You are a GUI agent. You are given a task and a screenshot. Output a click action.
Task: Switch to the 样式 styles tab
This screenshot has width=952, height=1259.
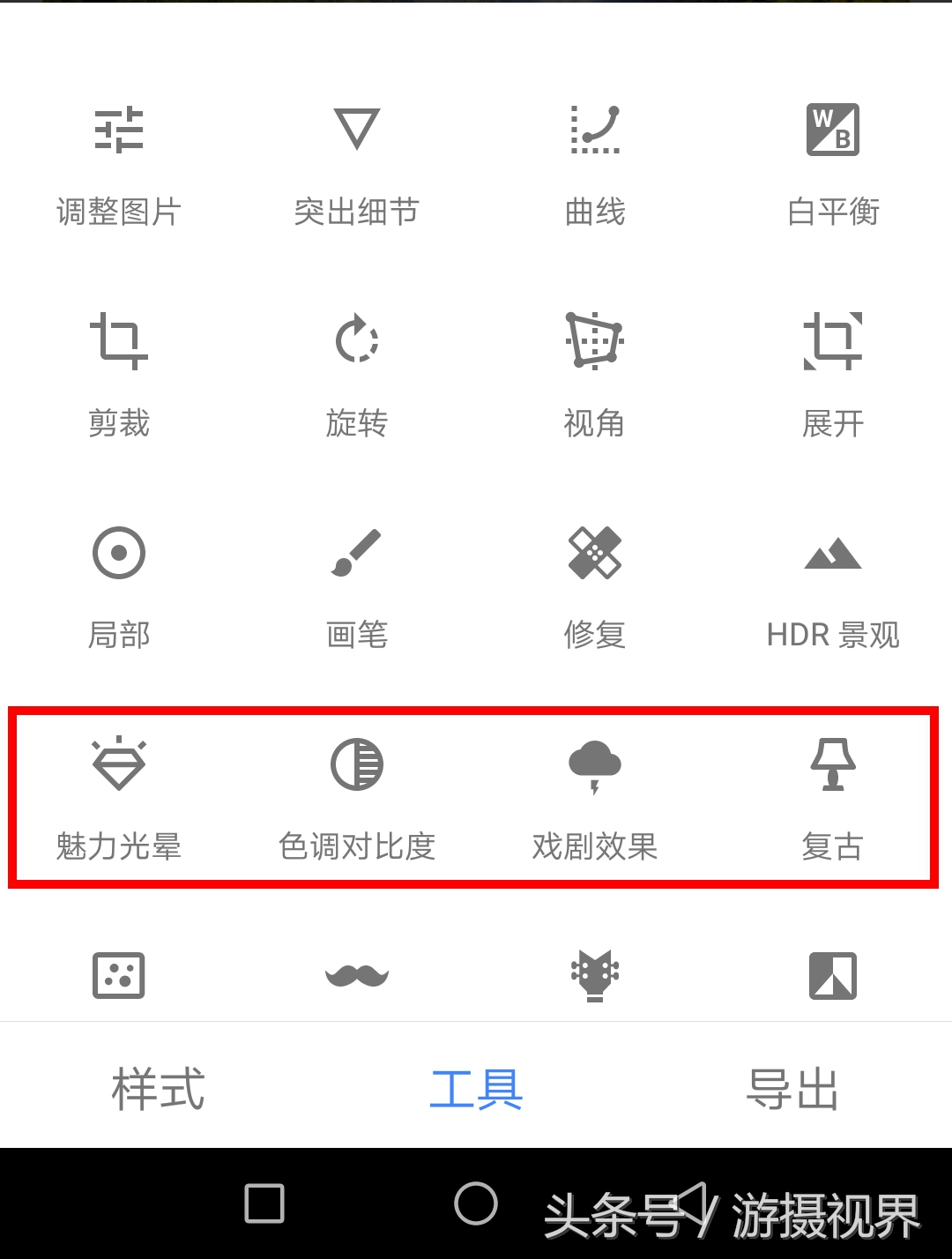pos(157,1089)
